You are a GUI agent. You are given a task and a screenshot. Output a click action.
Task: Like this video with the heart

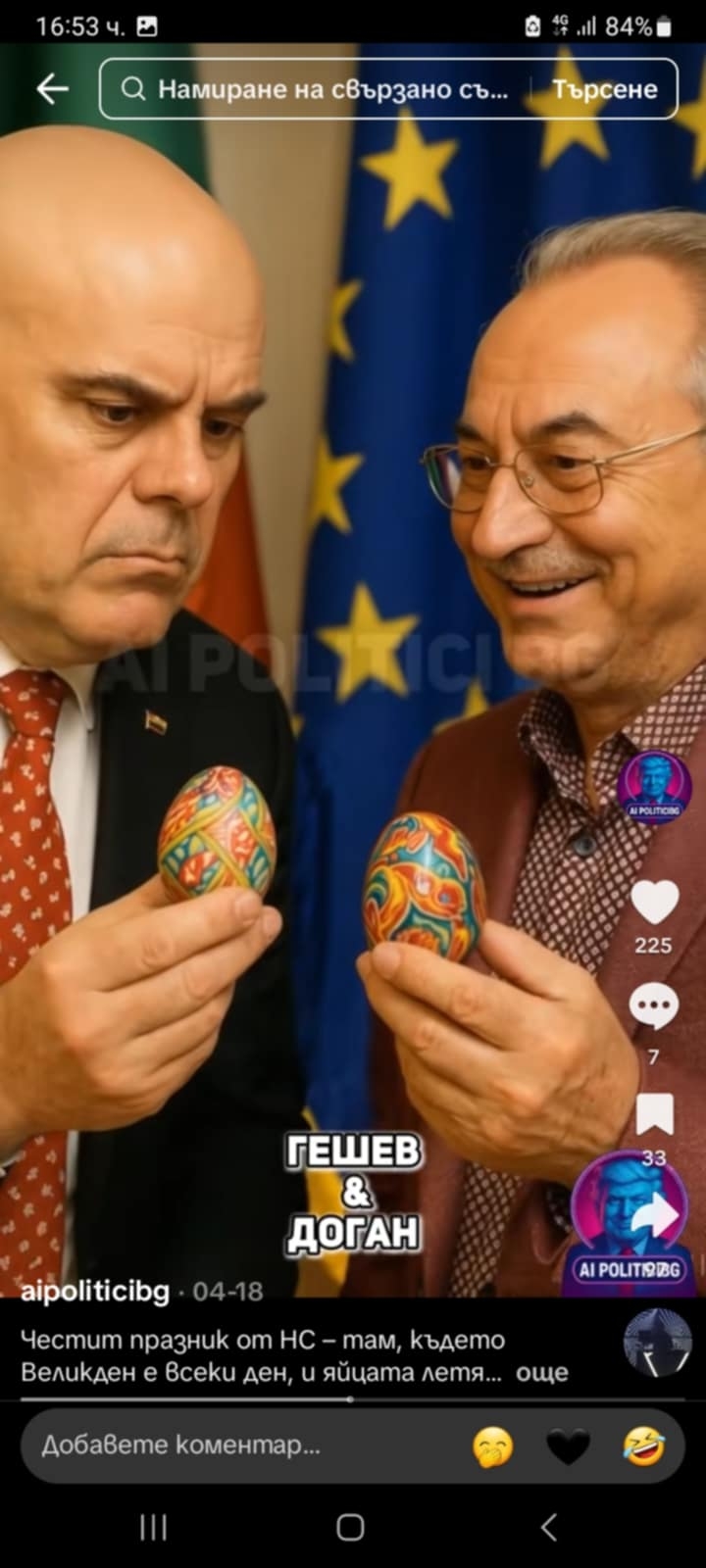point(654,903)
